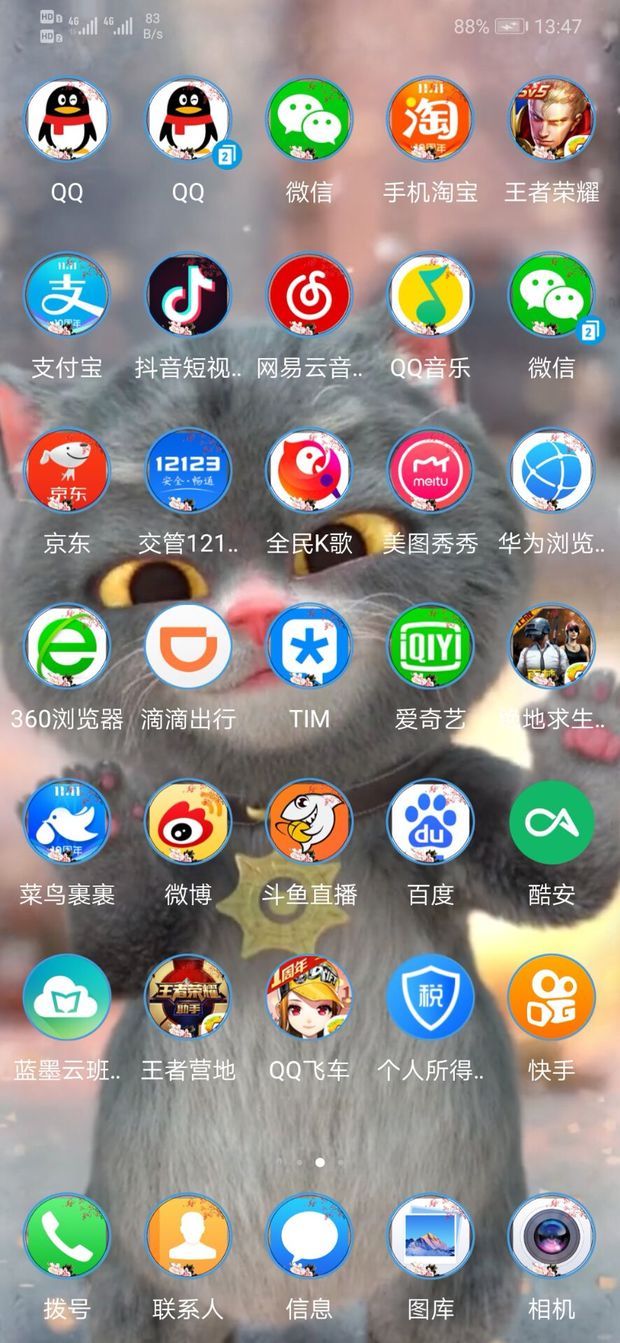Open the 百度 app
This screenshot has height=1343, width=620.
(430, 822)
